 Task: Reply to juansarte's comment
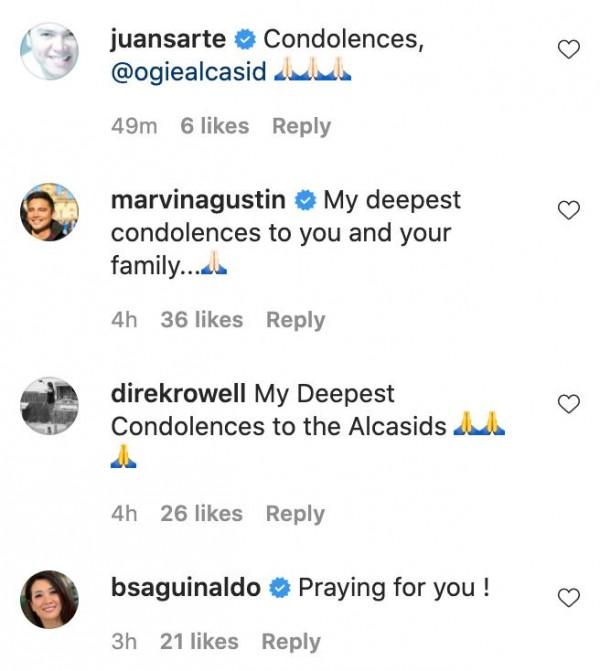pos(301,127)
